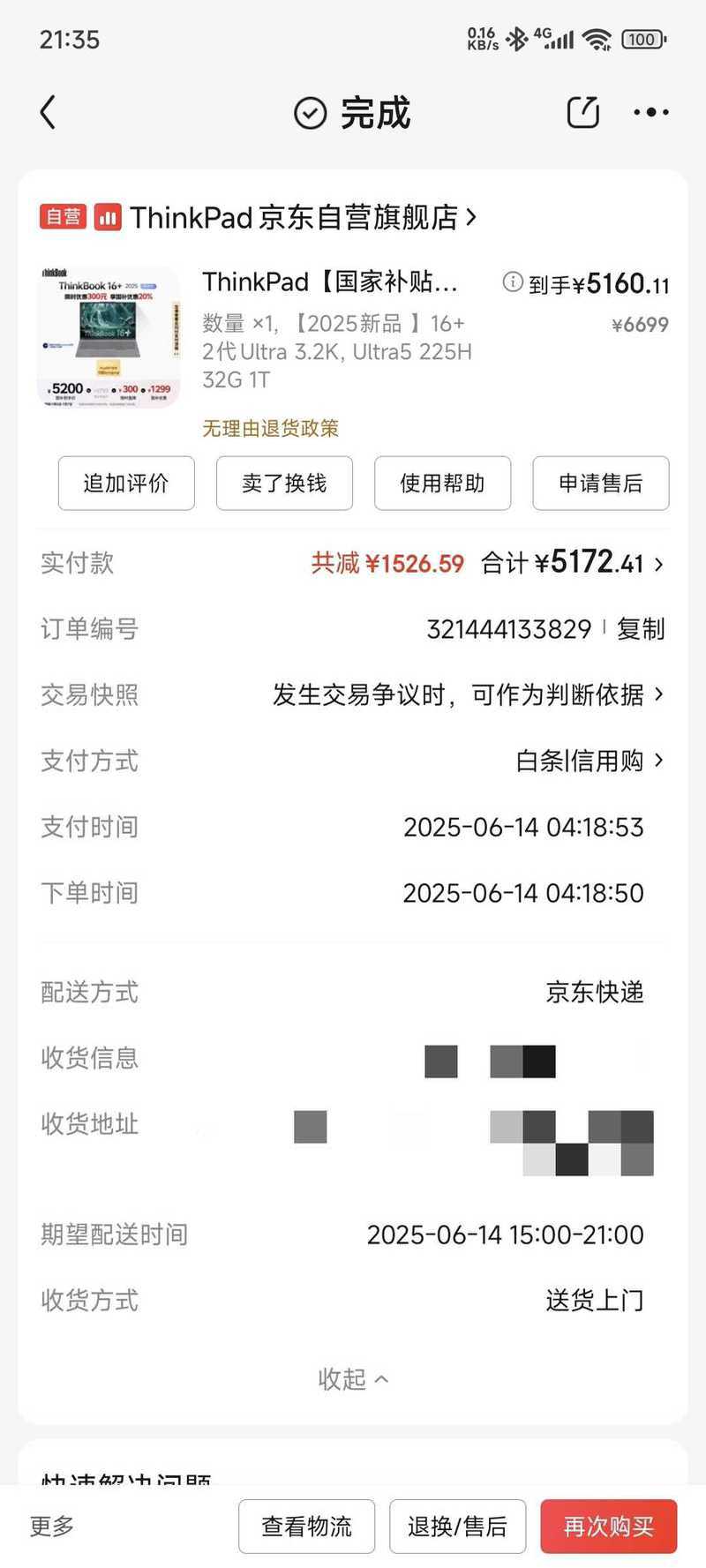706x1568 pixels.
Task: Share this order via share icon
Action: 582,112
